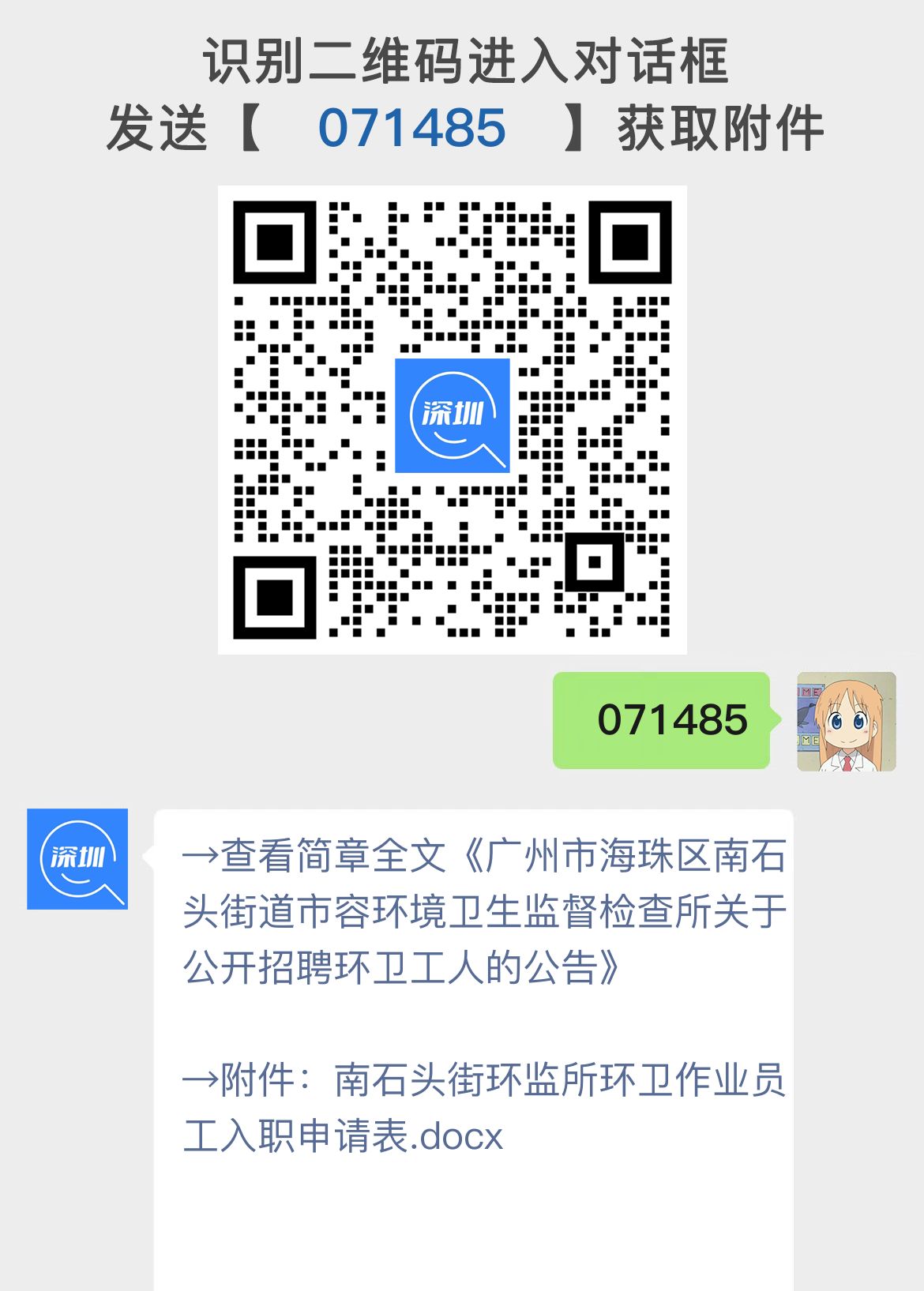This screenshot has width=924, height=1291.
Task: Open the 广州市海珠区南石头街道 announcement link
Action: [x=490, y=908]
